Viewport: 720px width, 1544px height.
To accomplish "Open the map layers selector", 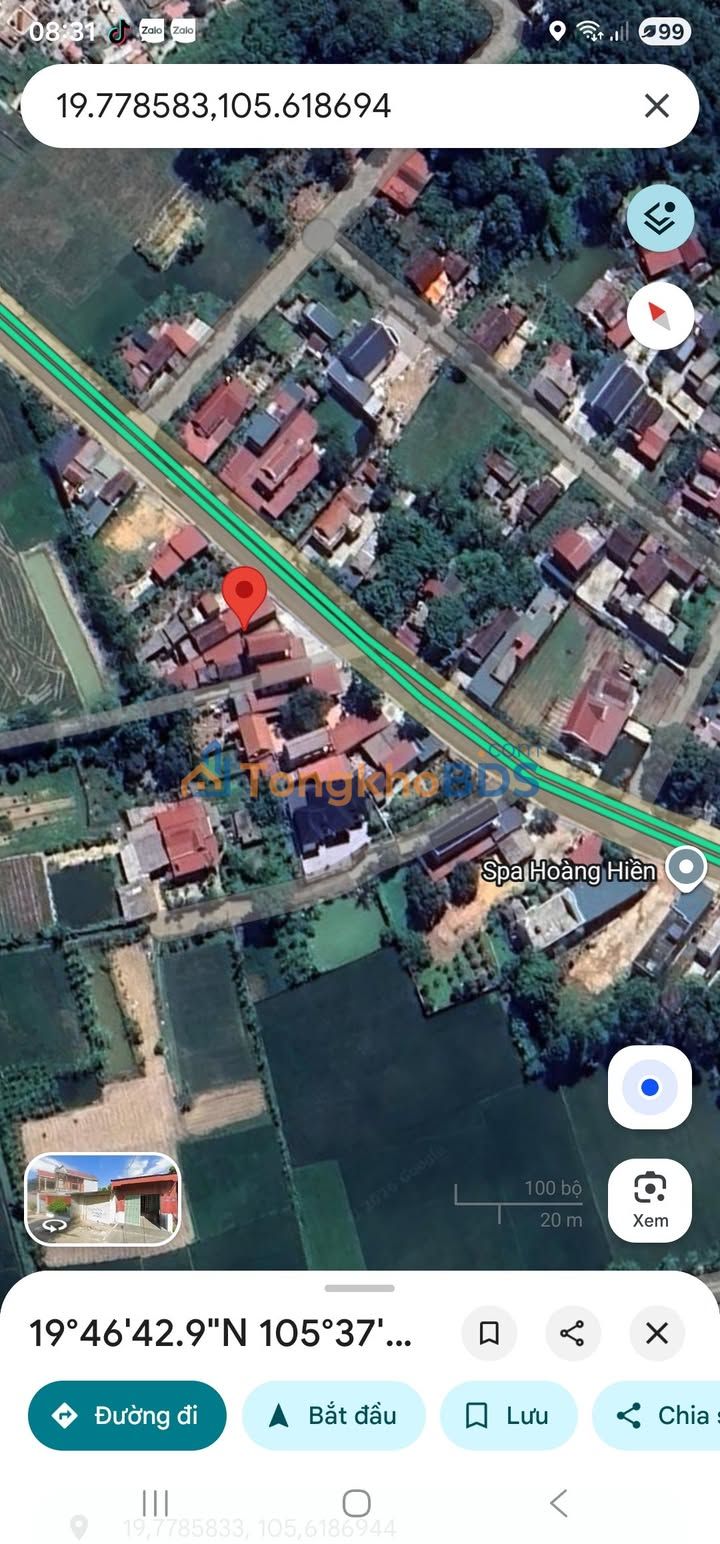I will (x=660, y=218).
